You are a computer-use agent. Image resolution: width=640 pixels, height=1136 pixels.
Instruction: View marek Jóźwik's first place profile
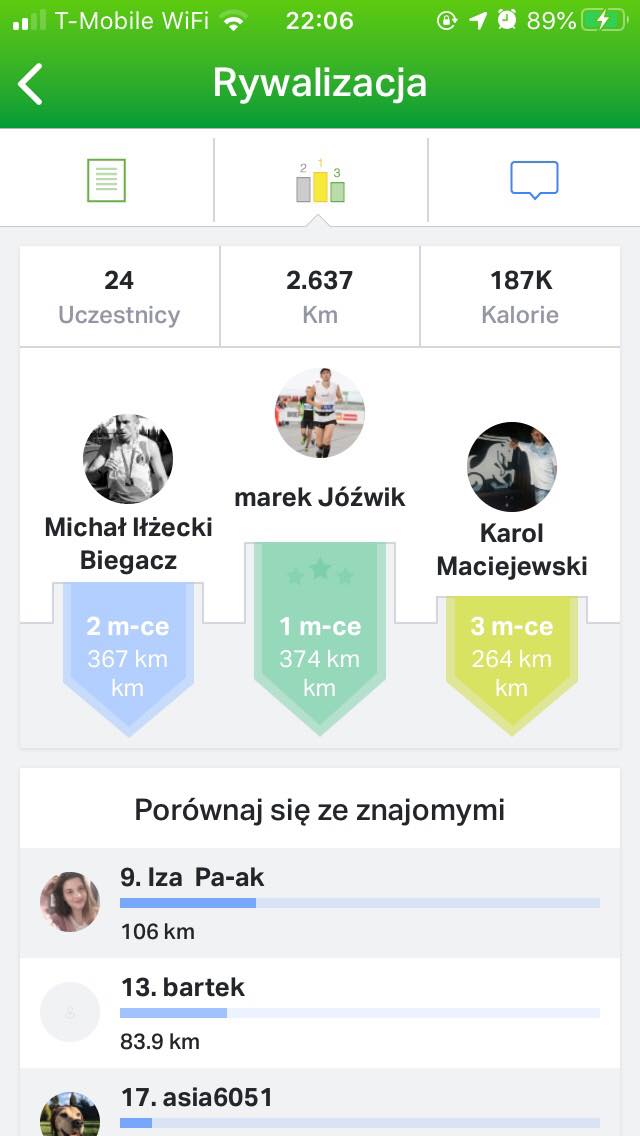tap(320, 414)
